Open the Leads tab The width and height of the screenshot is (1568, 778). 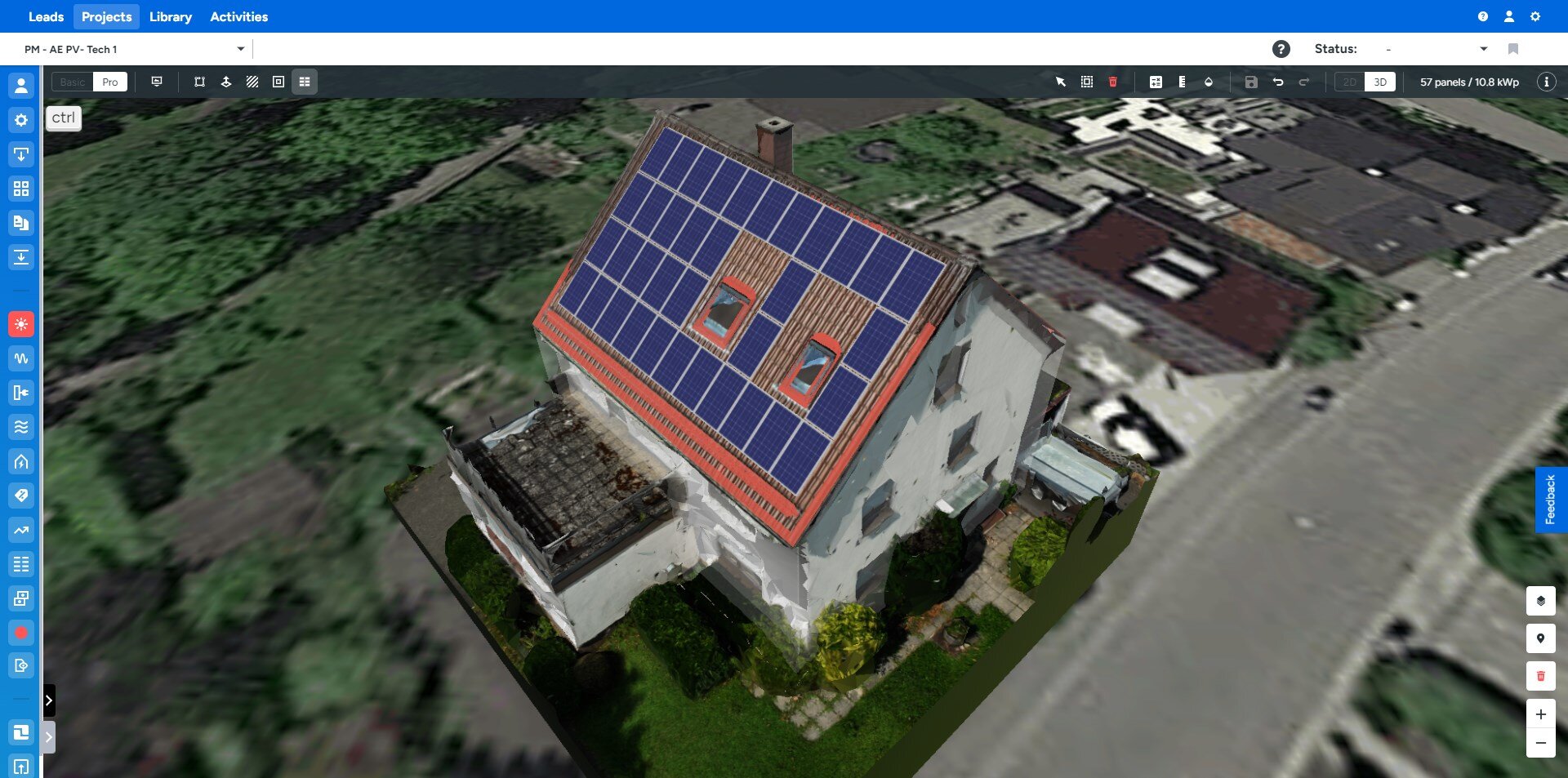coord(46,16)
